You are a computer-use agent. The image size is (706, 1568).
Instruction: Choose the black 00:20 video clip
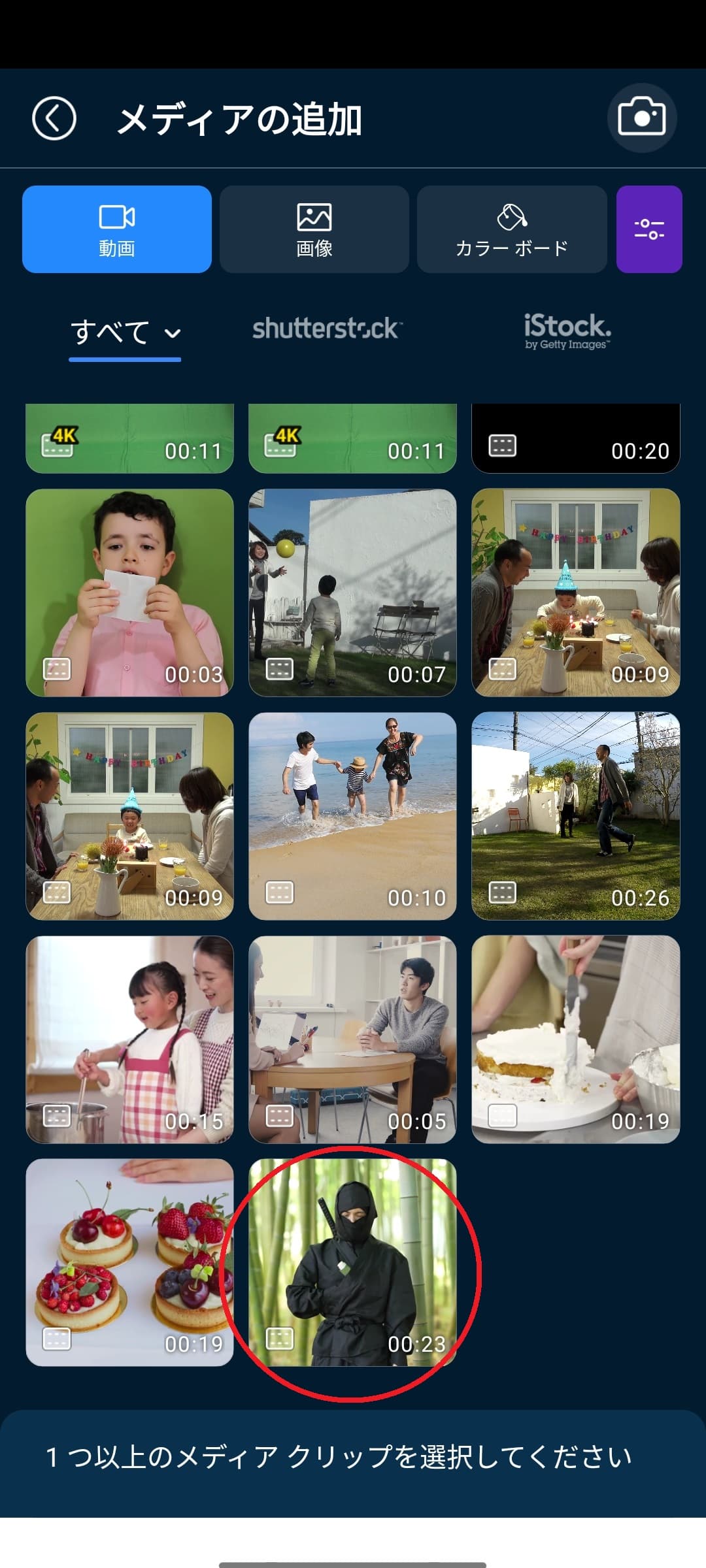575,438
